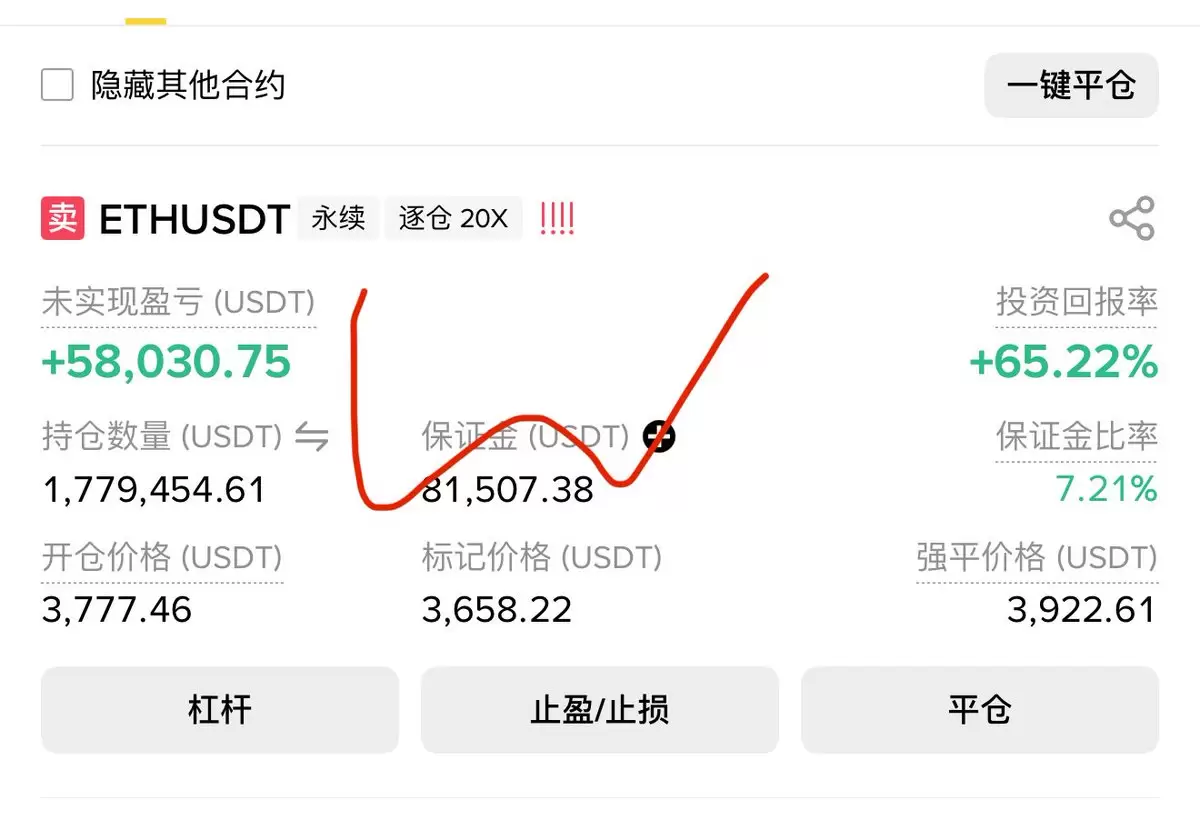This screenshot has height=830, width=1200.
Task: Tap 未实现盈亏 label for explanation
Action: click(178, 302)
